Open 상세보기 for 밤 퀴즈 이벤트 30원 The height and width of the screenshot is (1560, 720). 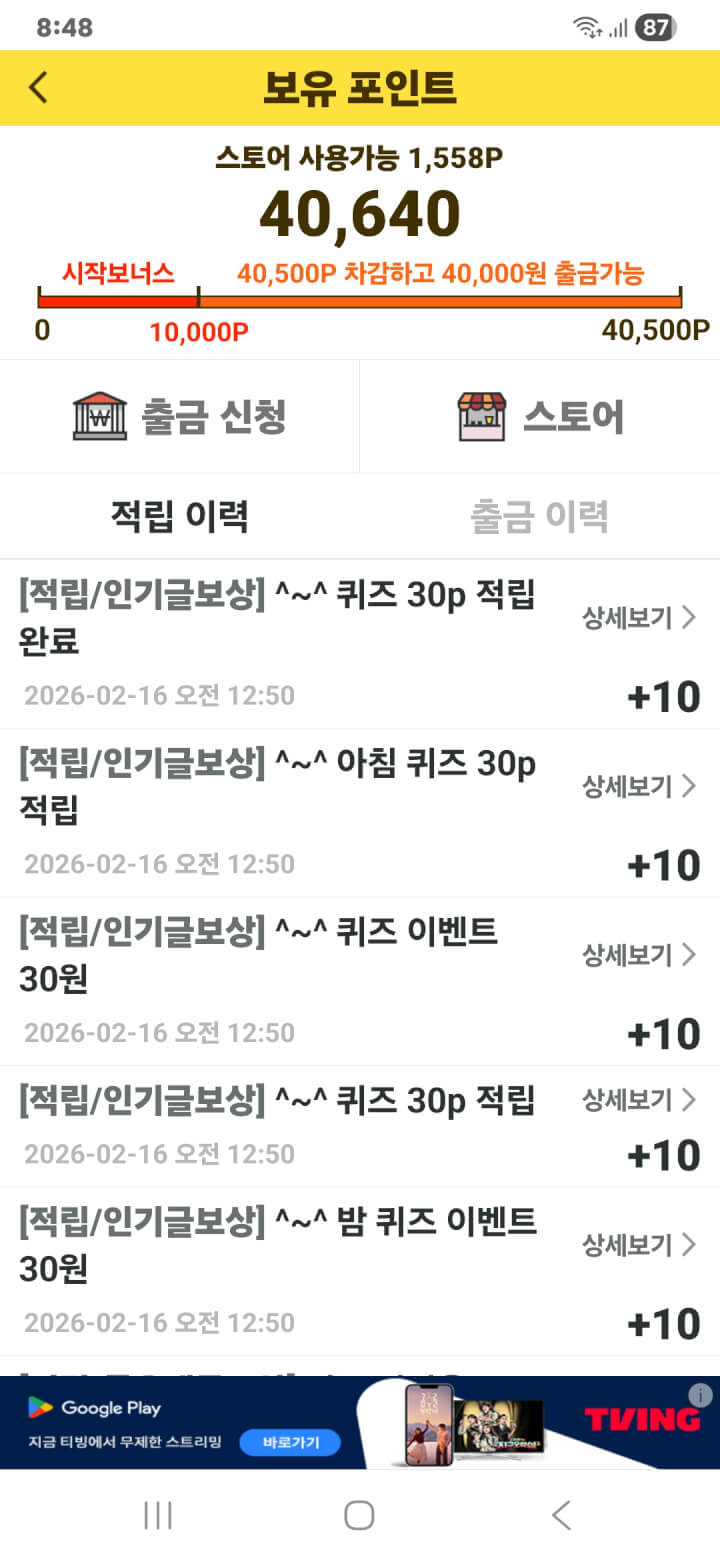pos(638,1245)
